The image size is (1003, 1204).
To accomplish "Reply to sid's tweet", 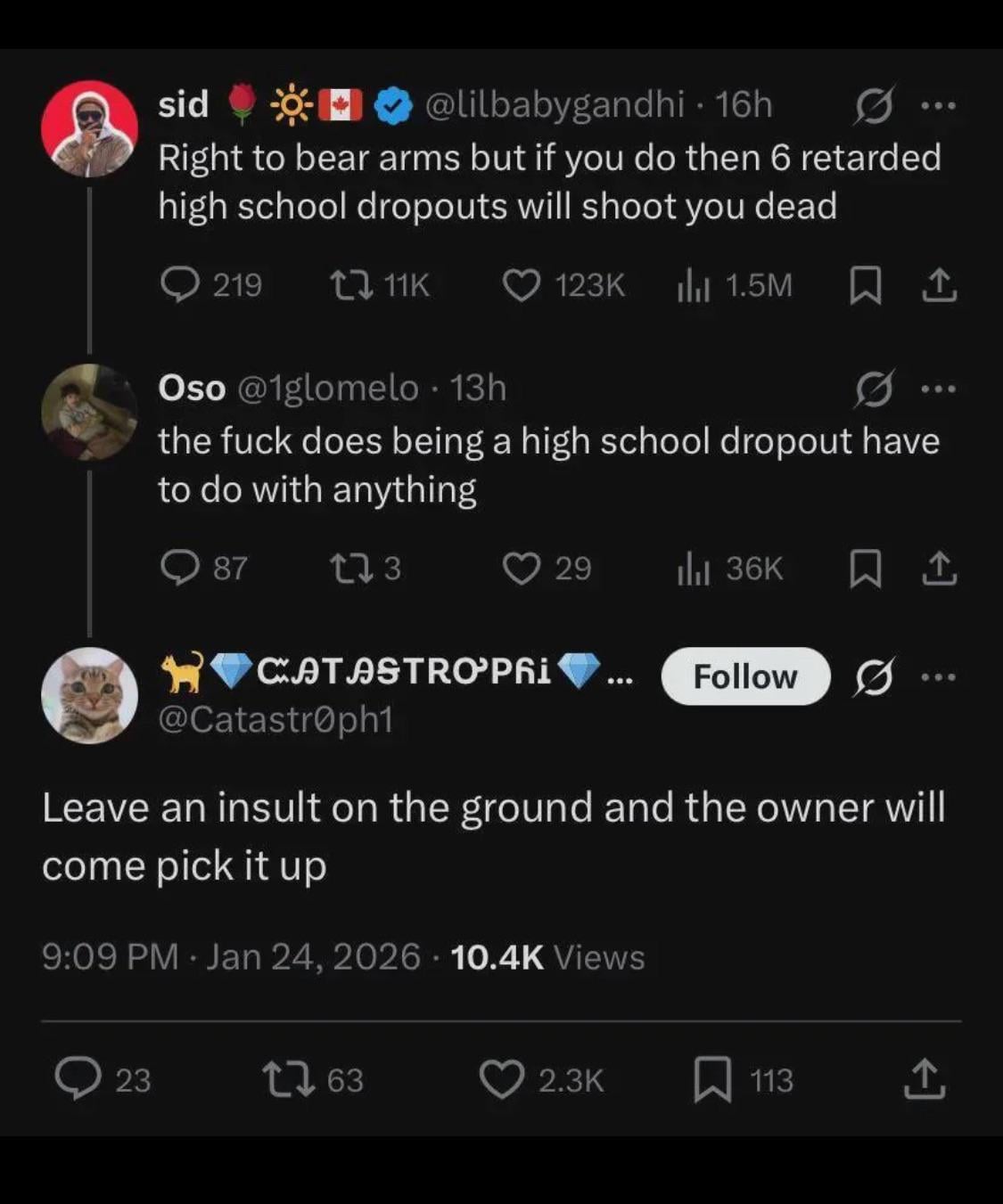I will pyautogui.click(x=180, y=286).
